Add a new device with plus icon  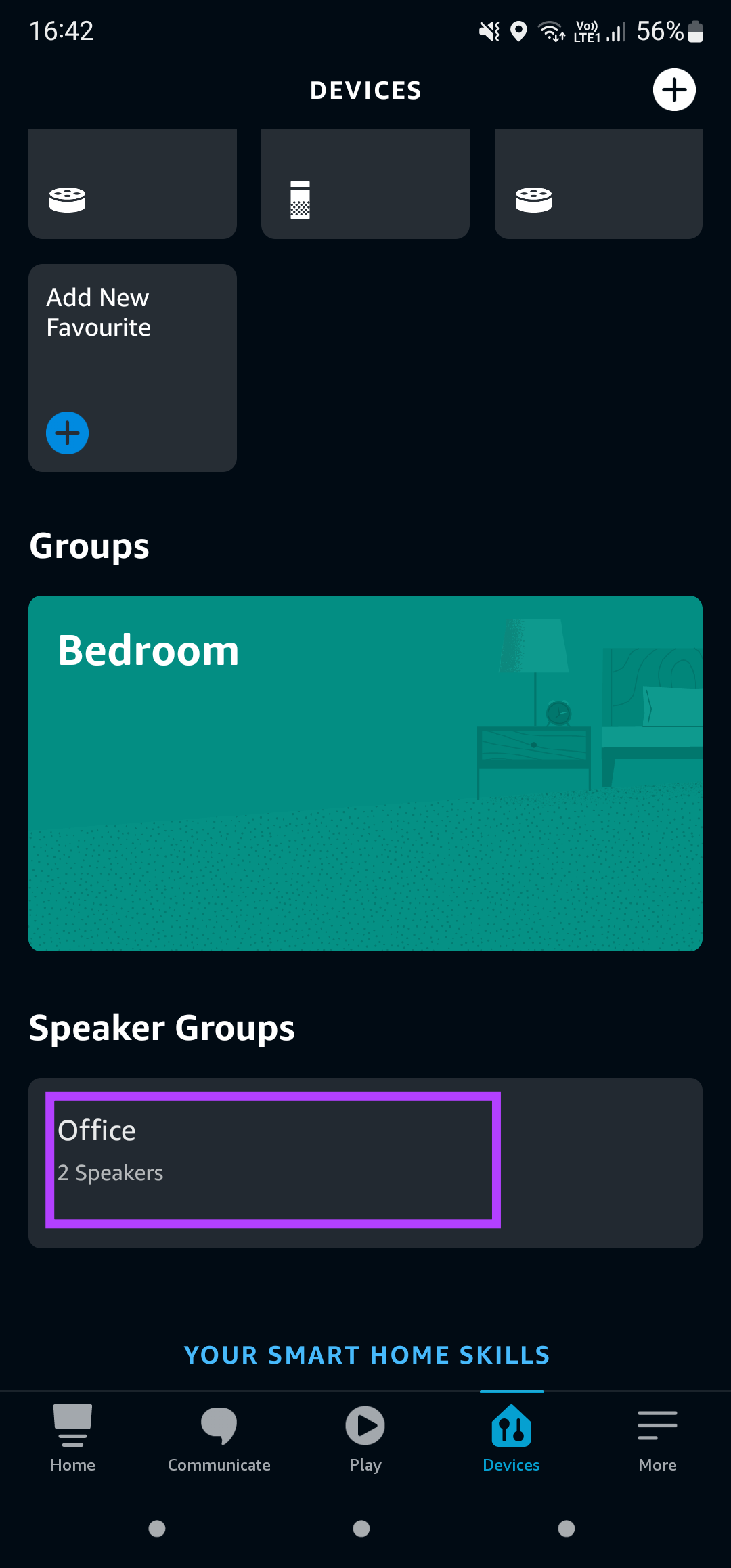[x=674, y=90]
